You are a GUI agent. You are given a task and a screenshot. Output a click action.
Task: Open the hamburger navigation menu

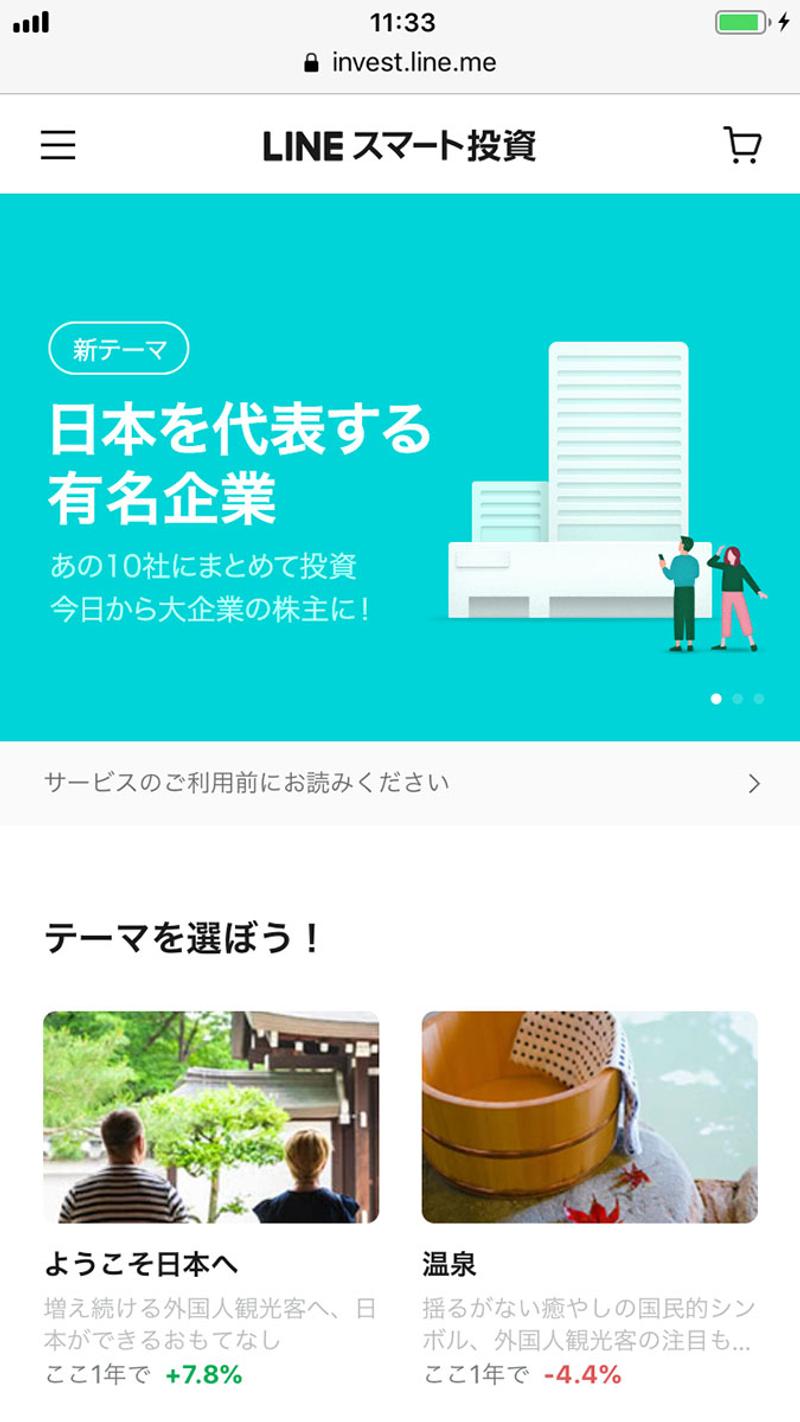pyautogui.click(x=58, y=145)
